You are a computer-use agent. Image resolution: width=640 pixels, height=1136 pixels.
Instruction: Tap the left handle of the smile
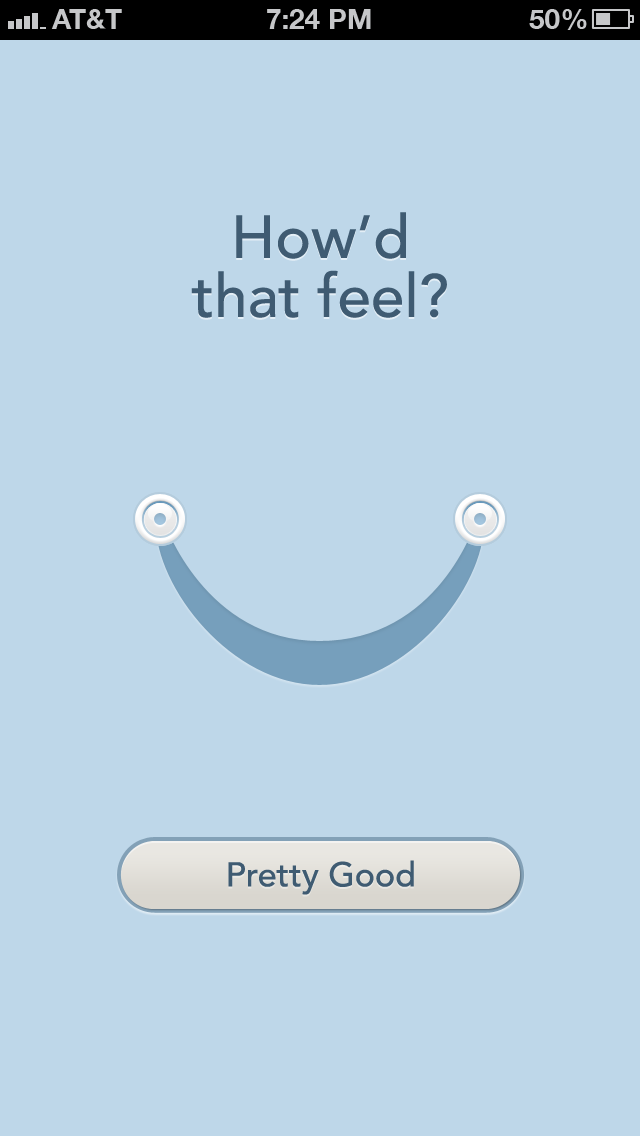pos(160,519)
